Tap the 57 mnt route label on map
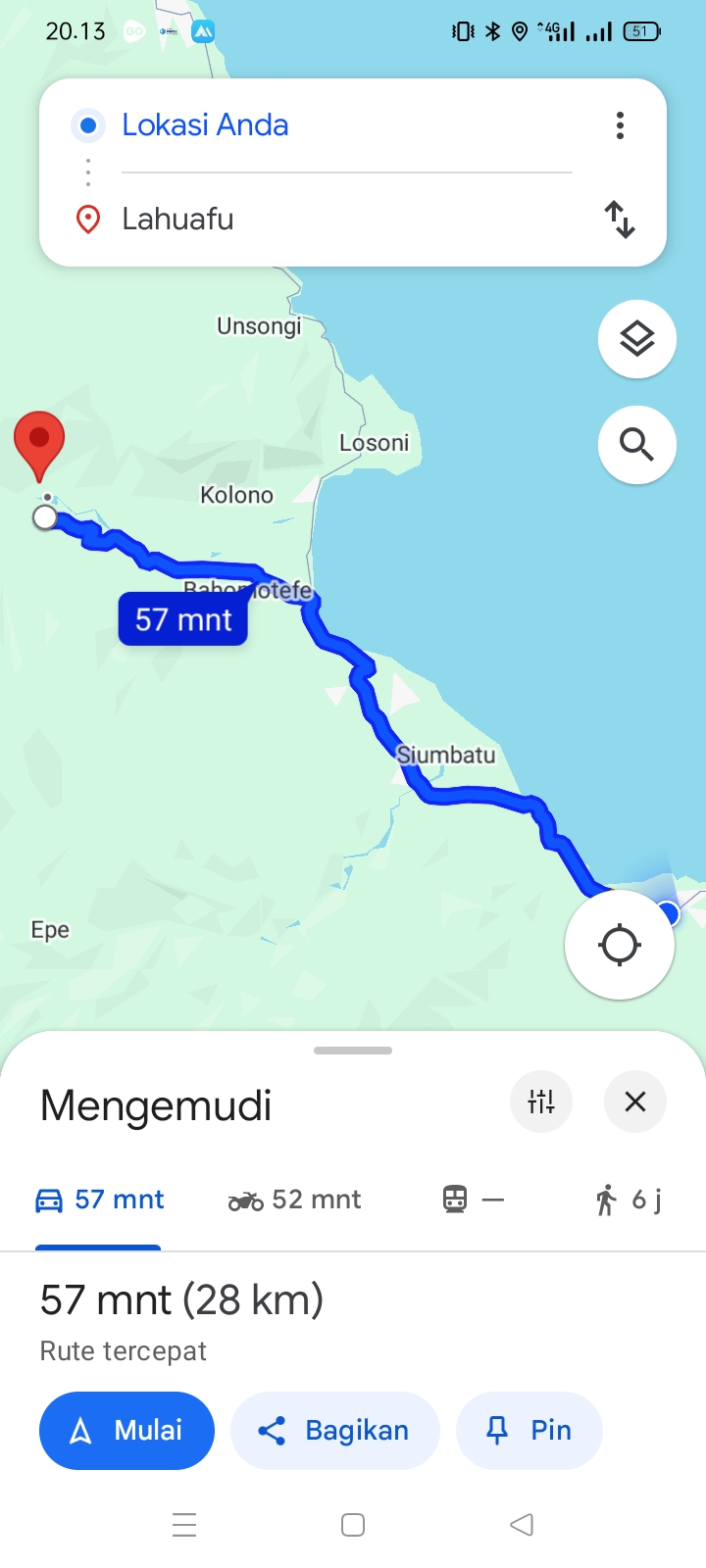 click(x=183, y=619)
